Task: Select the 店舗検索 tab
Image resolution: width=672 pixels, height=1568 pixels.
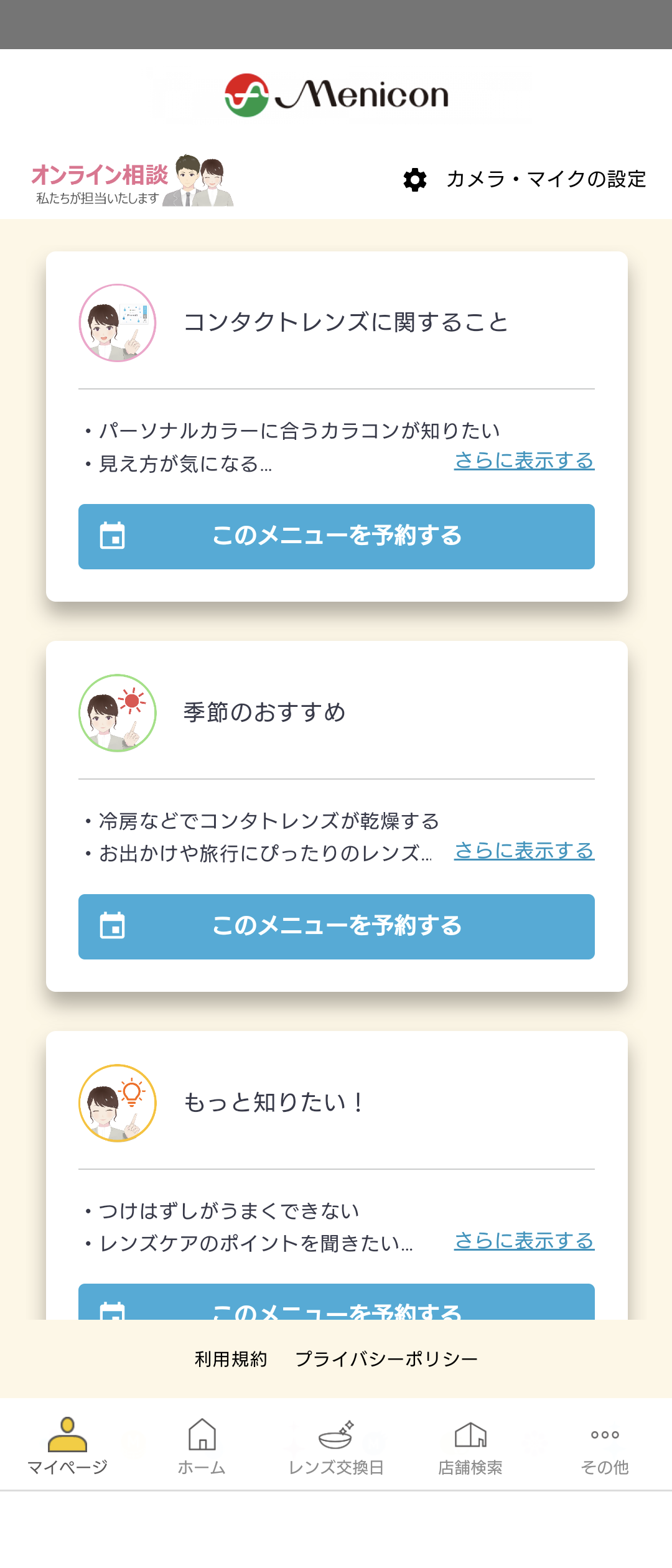Action: (x=470, y=1446)
